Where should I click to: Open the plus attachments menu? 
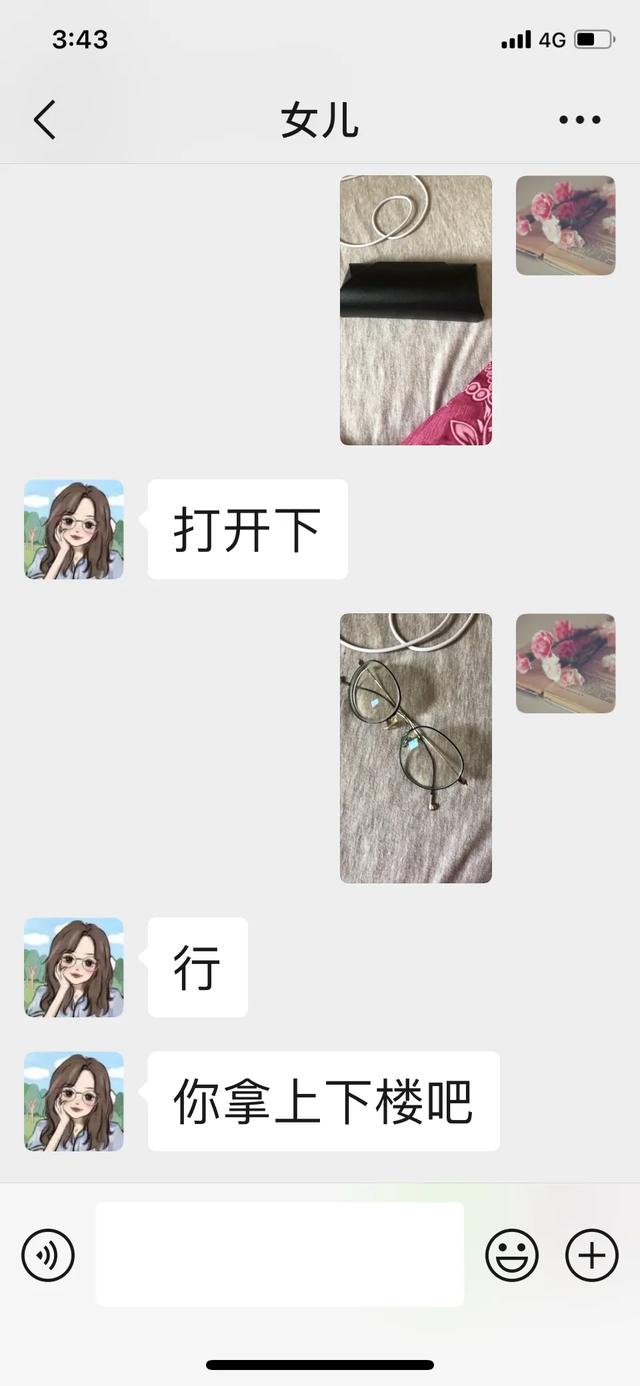592,1254
